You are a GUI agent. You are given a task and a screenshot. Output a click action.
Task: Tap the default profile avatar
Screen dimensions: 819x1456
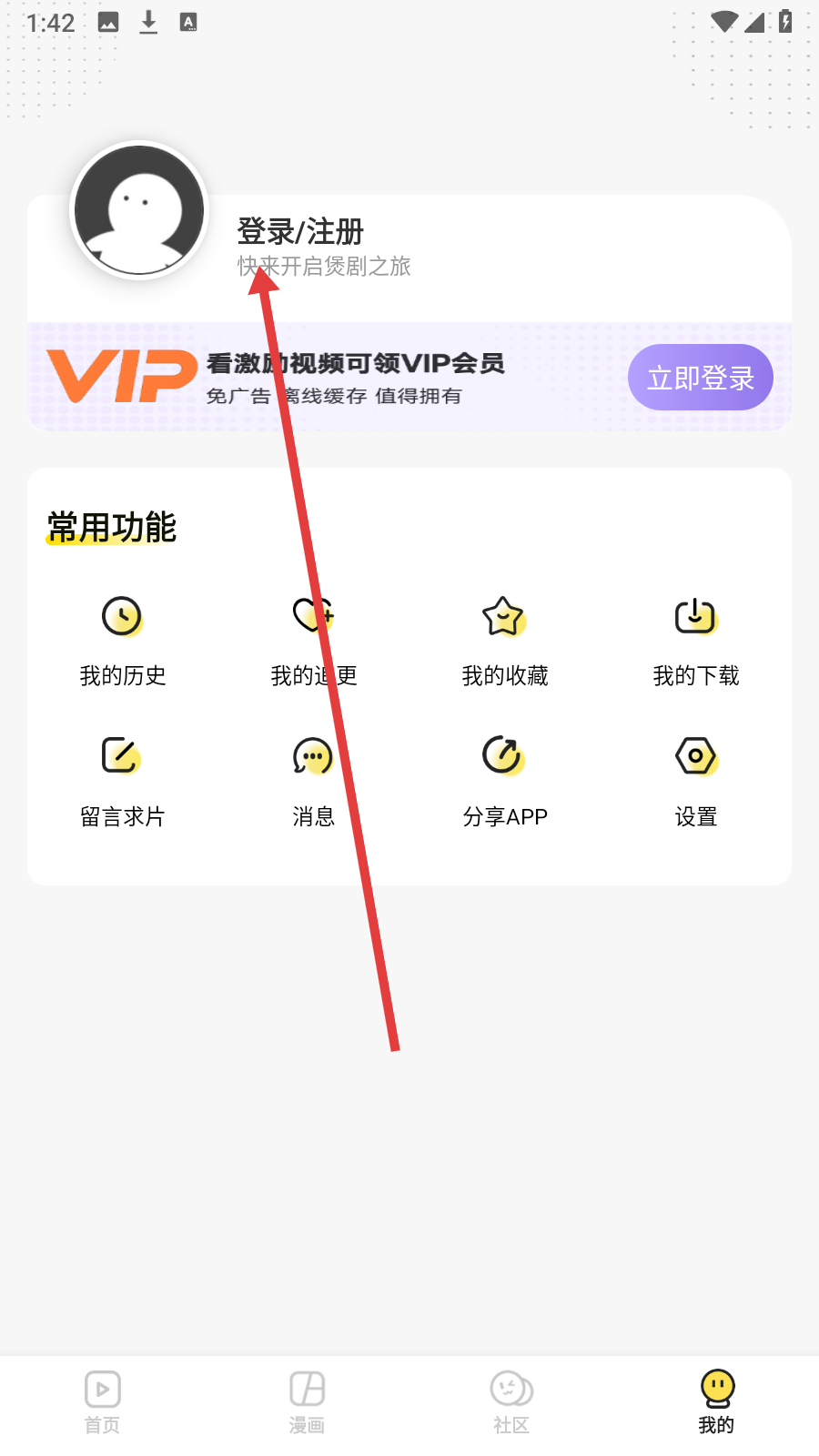pyautogui.click(x=139, y=210)
